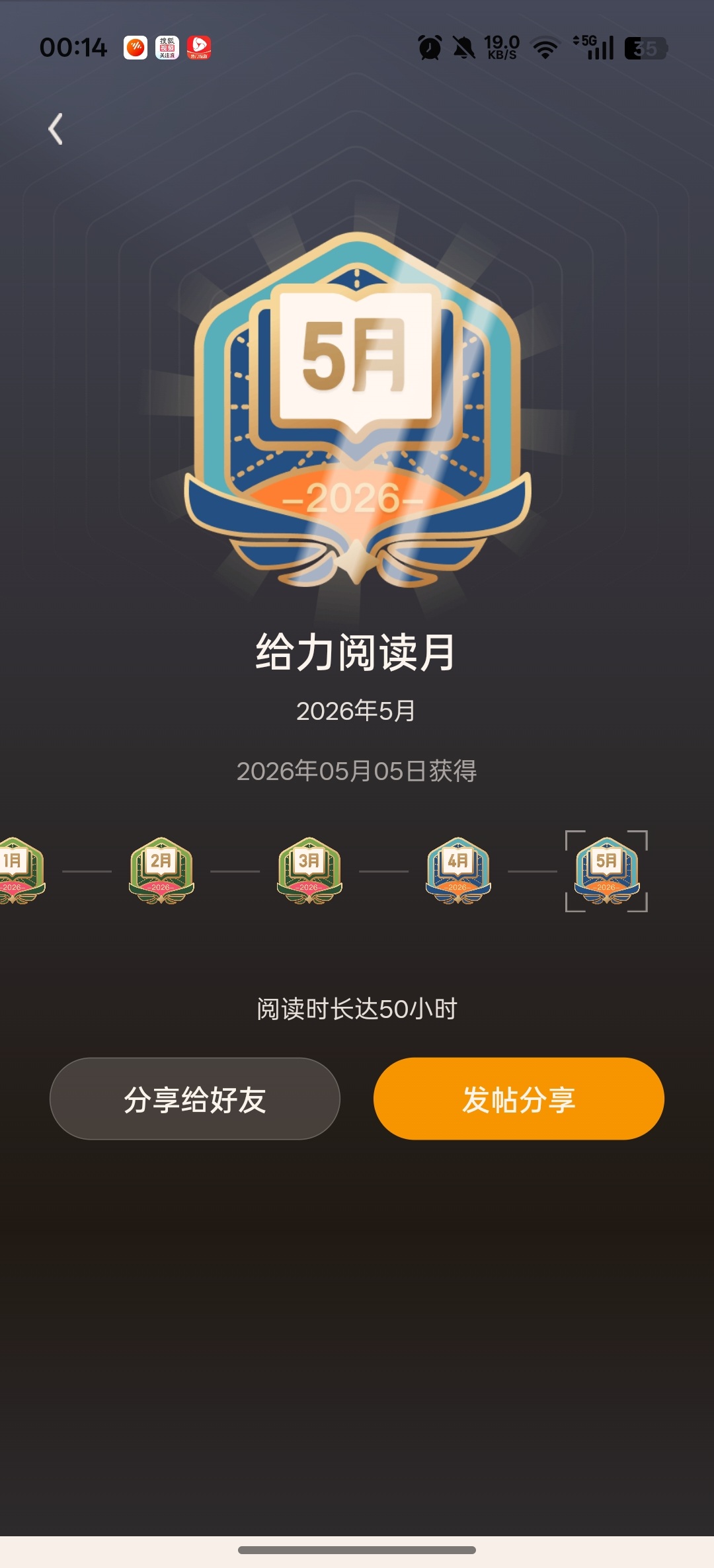The height and width of the screenshot is (1568, 714).
Task: Tap 分享给好友 to share with friends
Action: click(x=195, y=1099)
